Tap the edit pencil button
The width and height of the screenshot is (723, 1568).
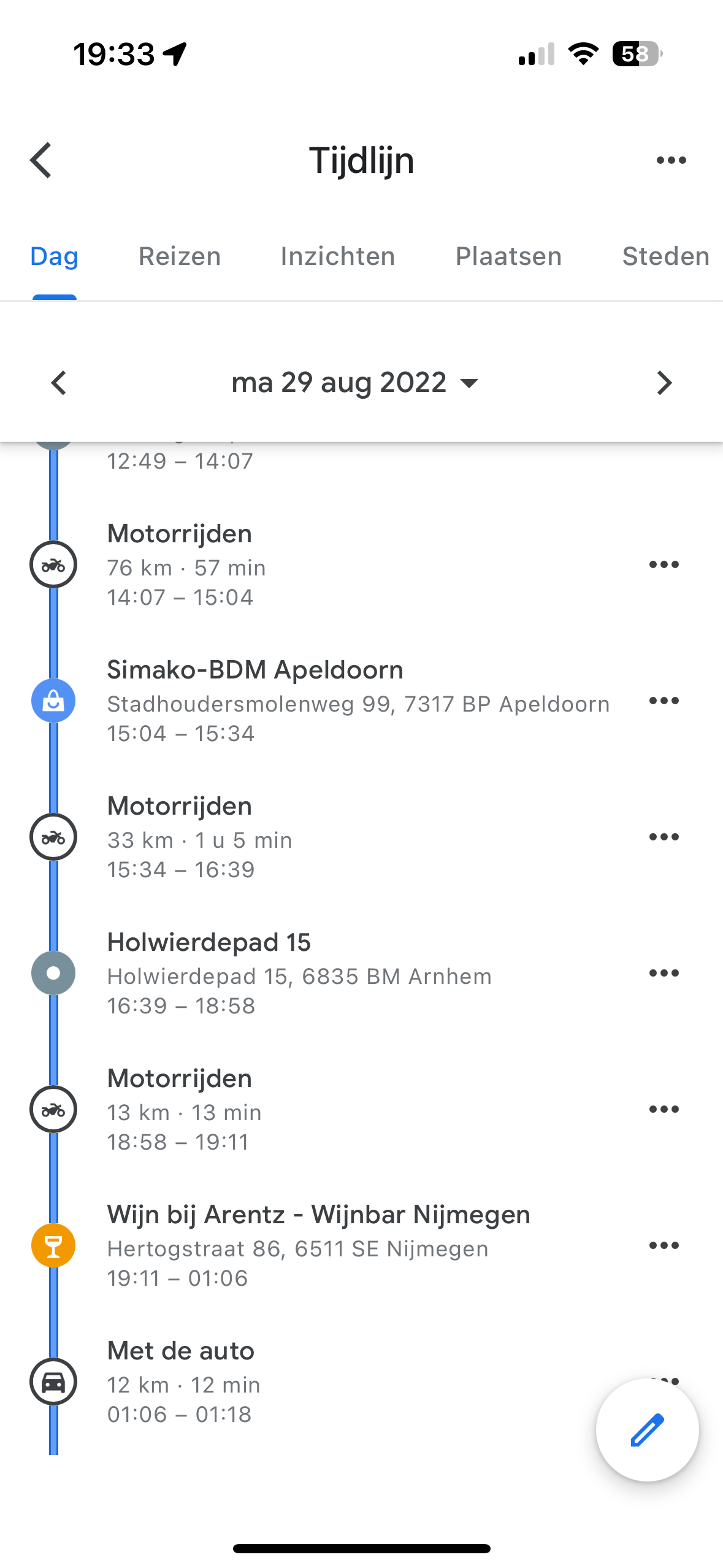point(648,1430)
